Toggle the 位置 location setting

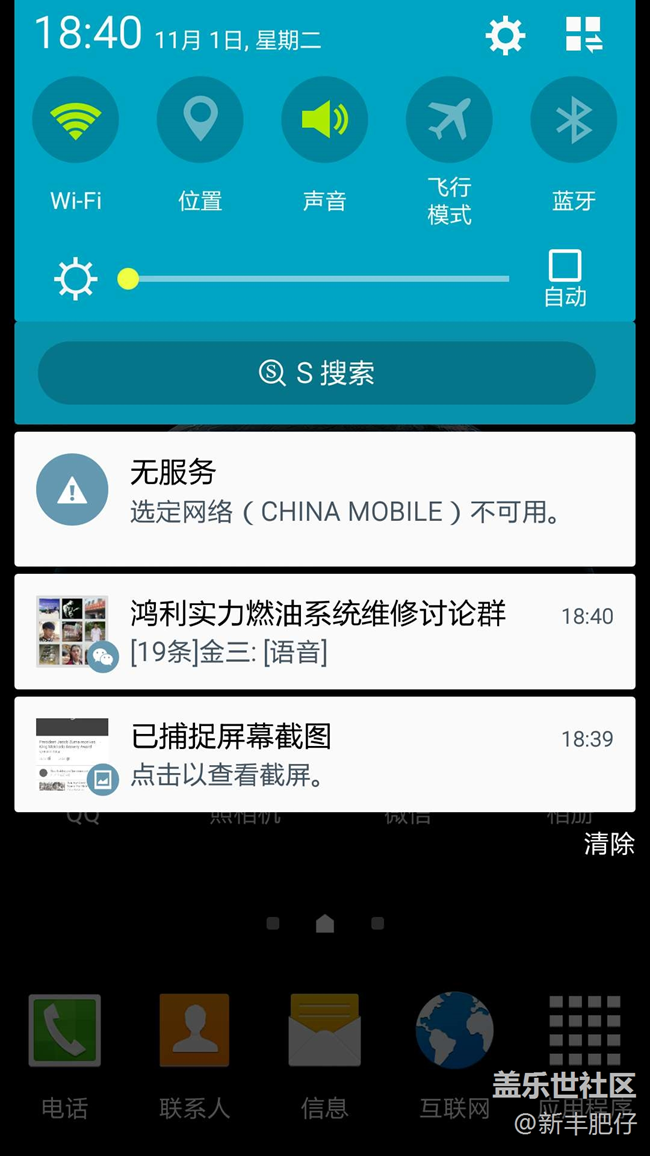200,121
